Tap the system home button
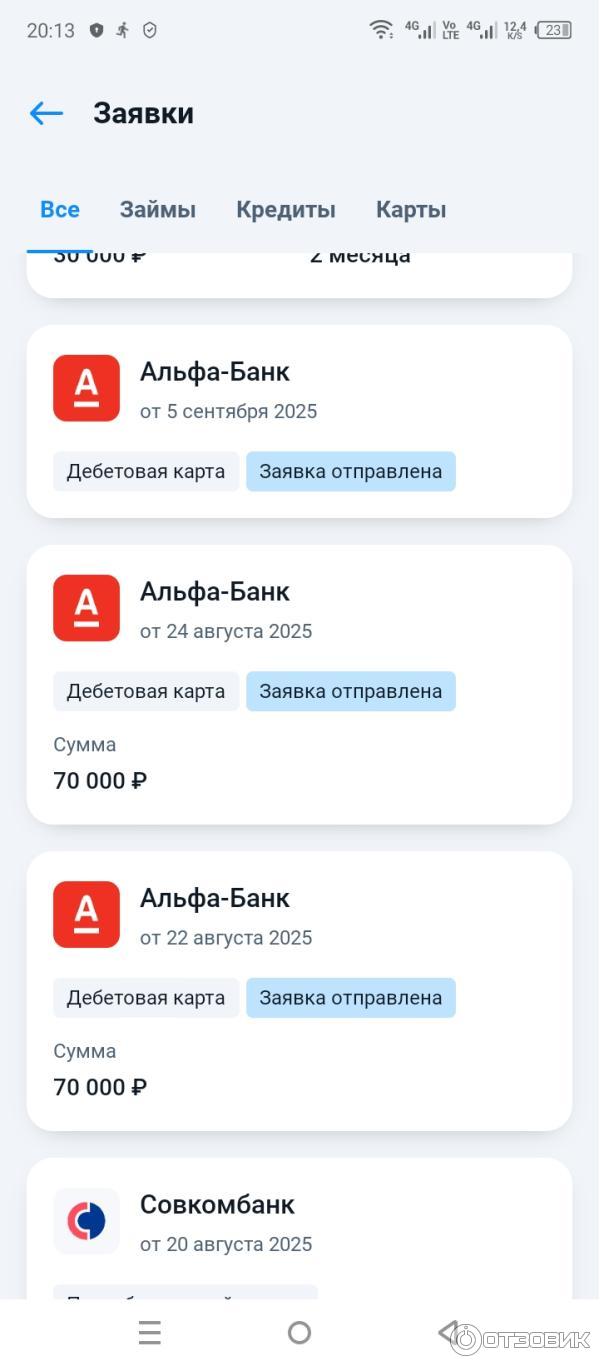Image resolution: width=600 pixels, height=1366 pixels. click(x=299, y=1332)
